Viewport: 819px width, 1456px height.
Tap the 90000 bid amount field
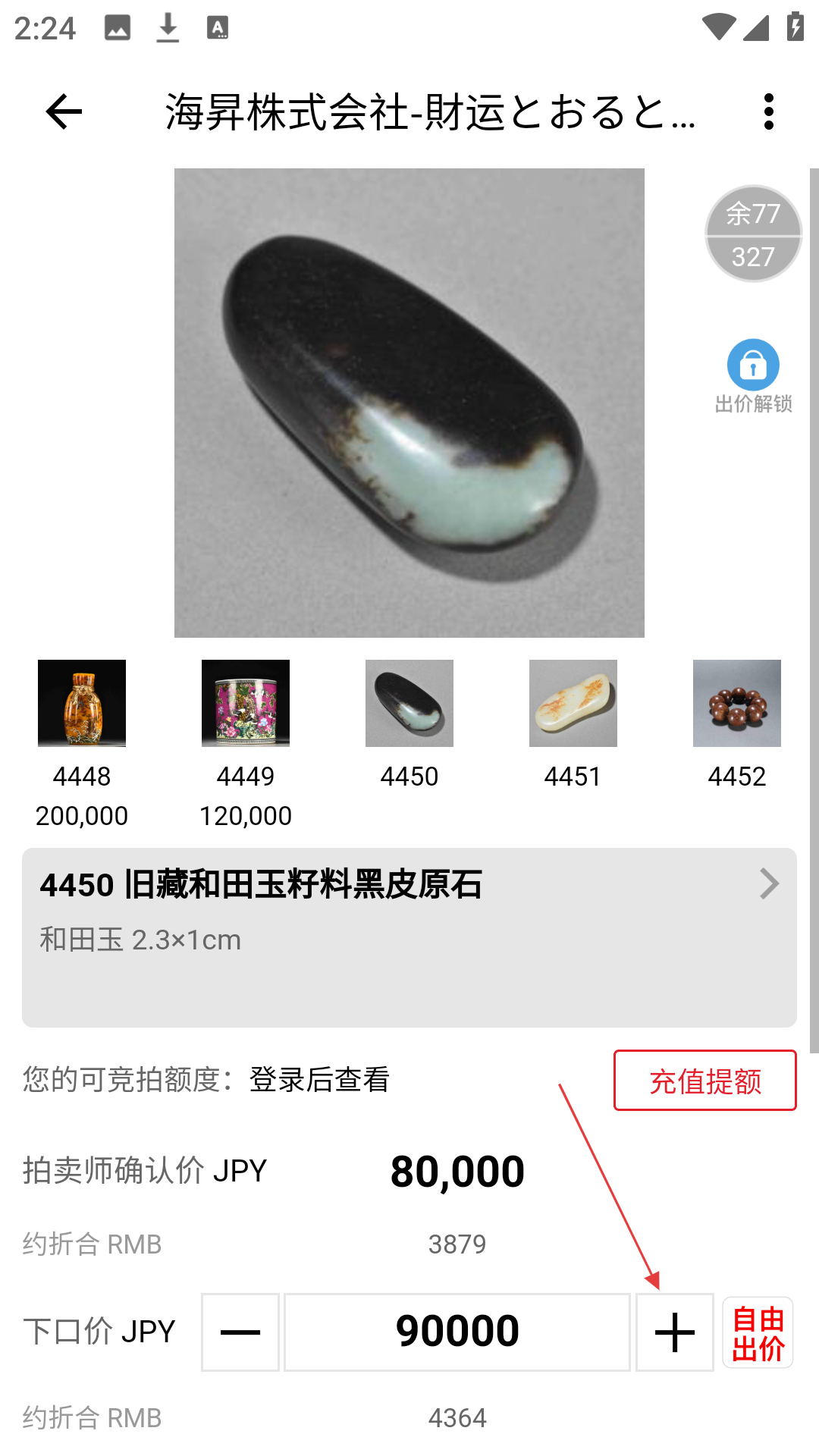[x=457, y=1332]
